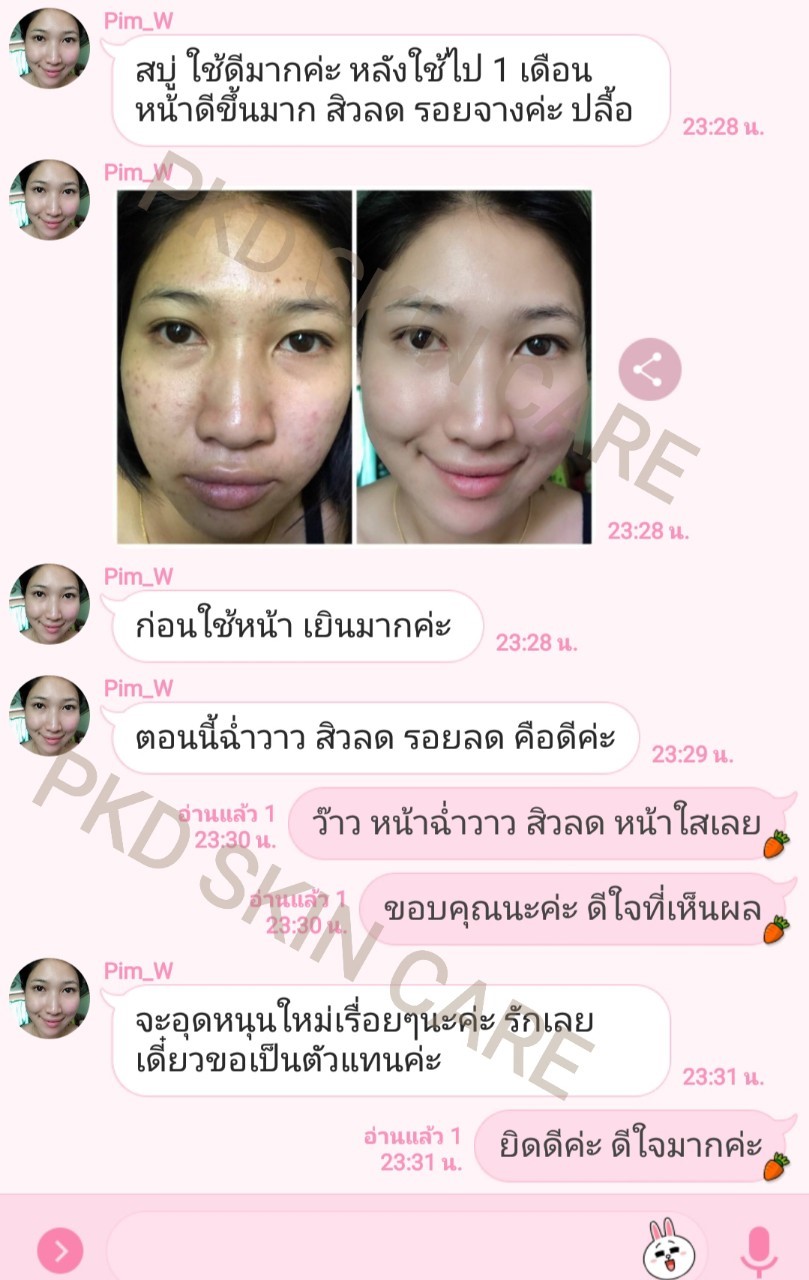Start a voice message with the microphone

759,1248
